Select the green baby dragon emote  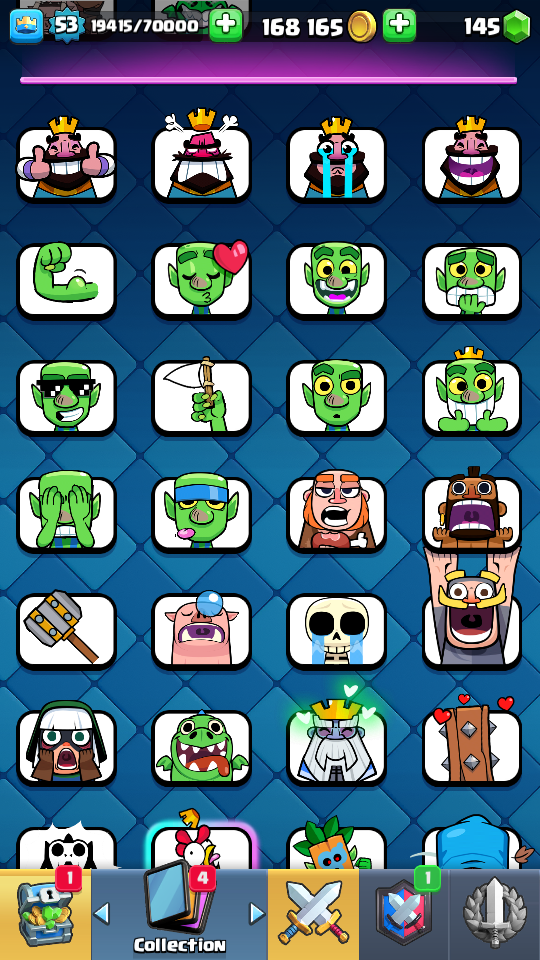[x=201, y=748]
